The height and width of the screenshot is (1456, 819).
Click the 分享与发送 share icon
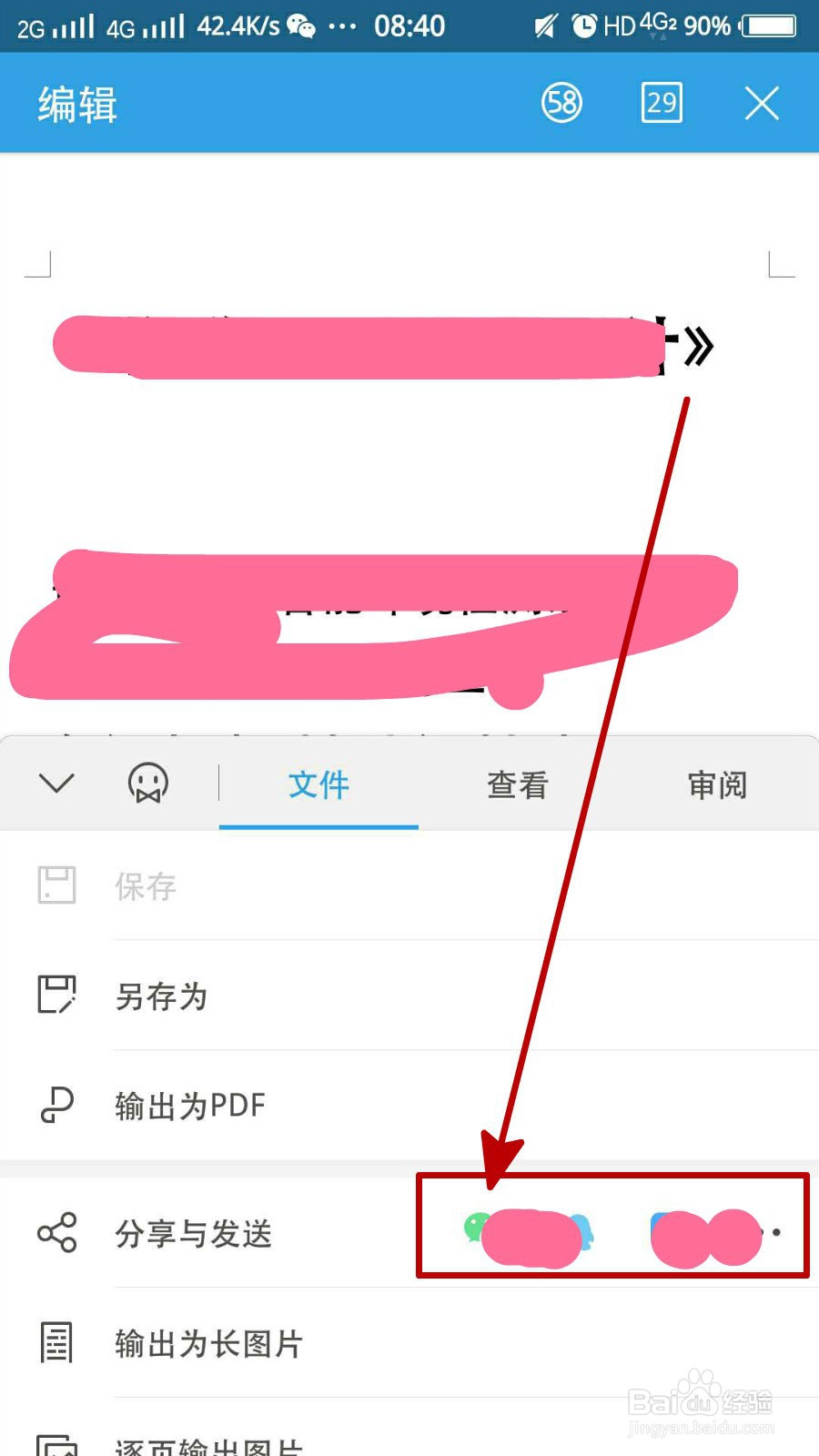click(x=55, y=1234)
